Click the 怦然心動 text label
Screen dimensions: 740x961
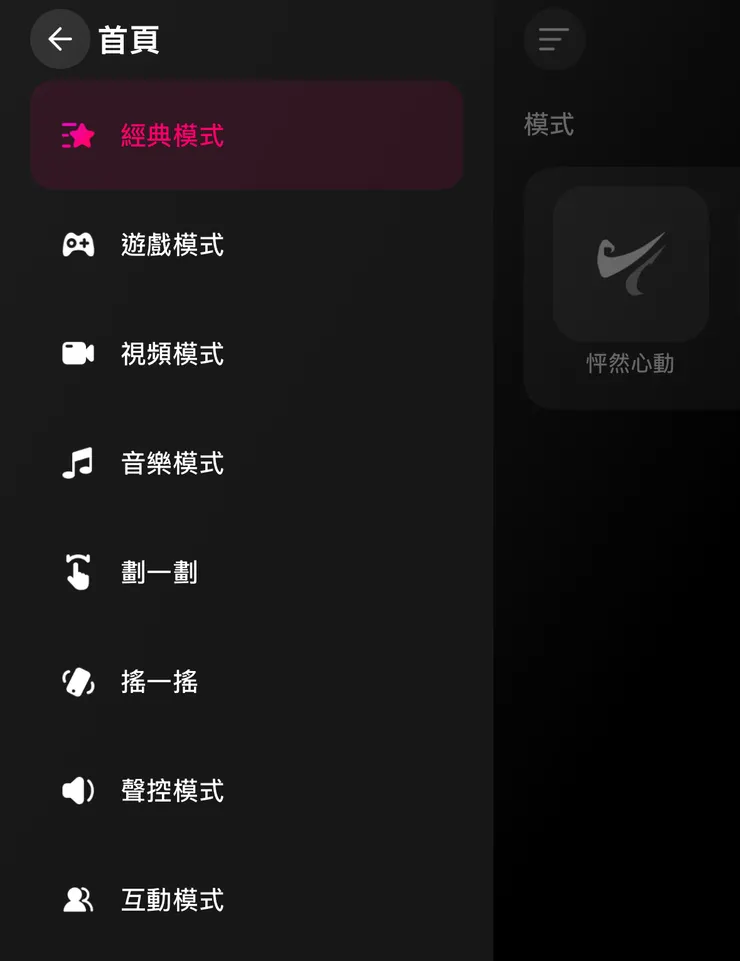pyautogui.click(x=630, y=363)
